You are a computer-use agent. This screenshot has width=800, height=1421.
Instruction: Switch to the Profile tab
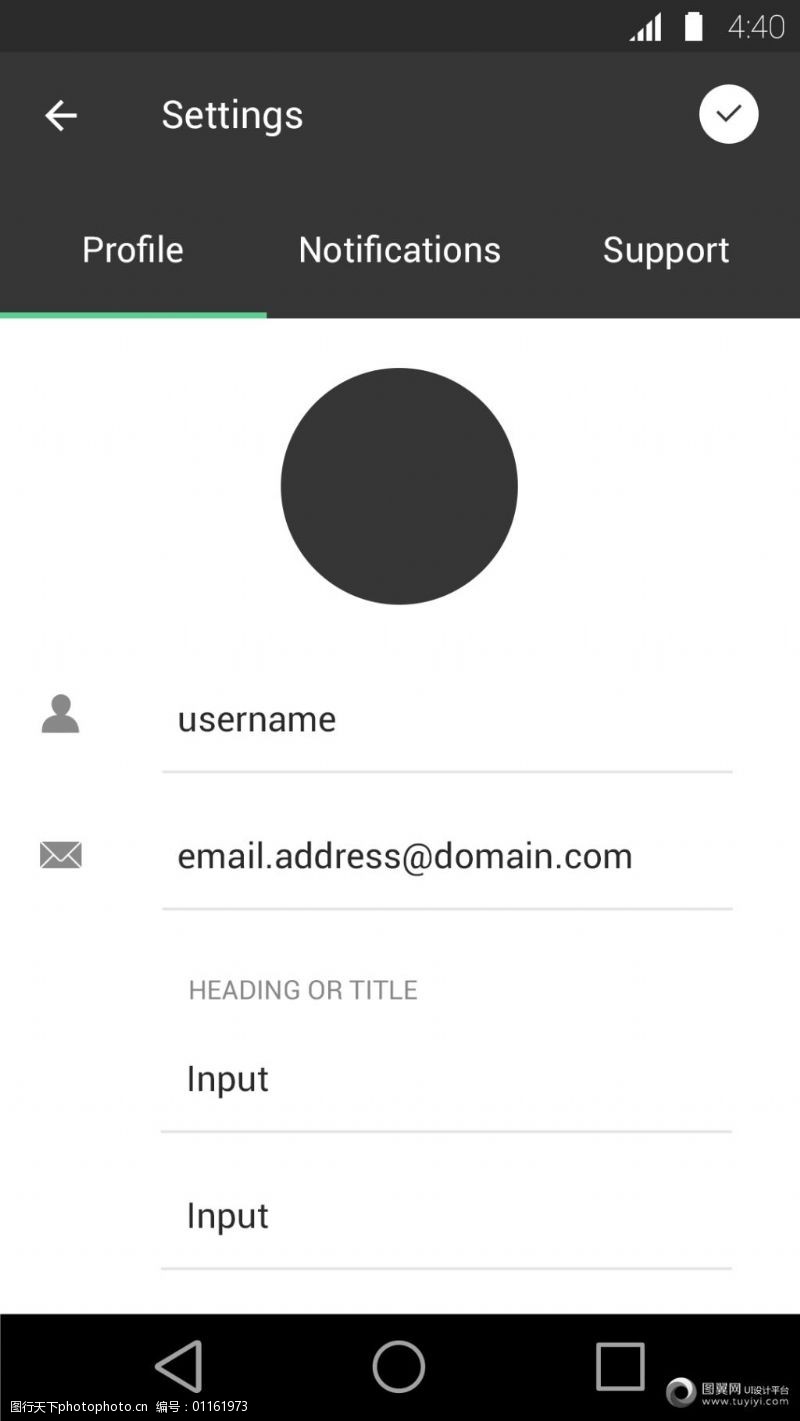pyautogui.click(x=133, y=250)
